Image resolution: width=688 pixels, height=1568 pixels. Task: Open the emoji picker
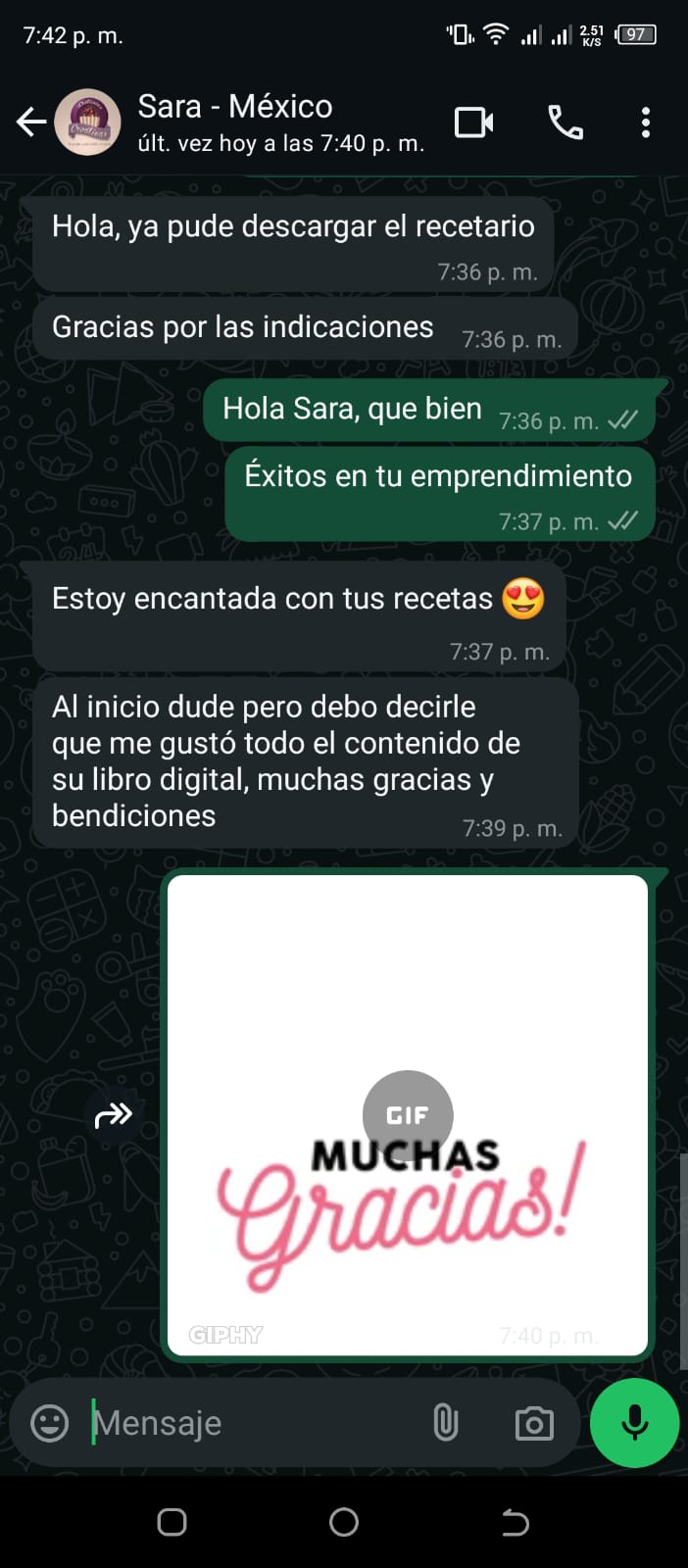coord(50,1423)
